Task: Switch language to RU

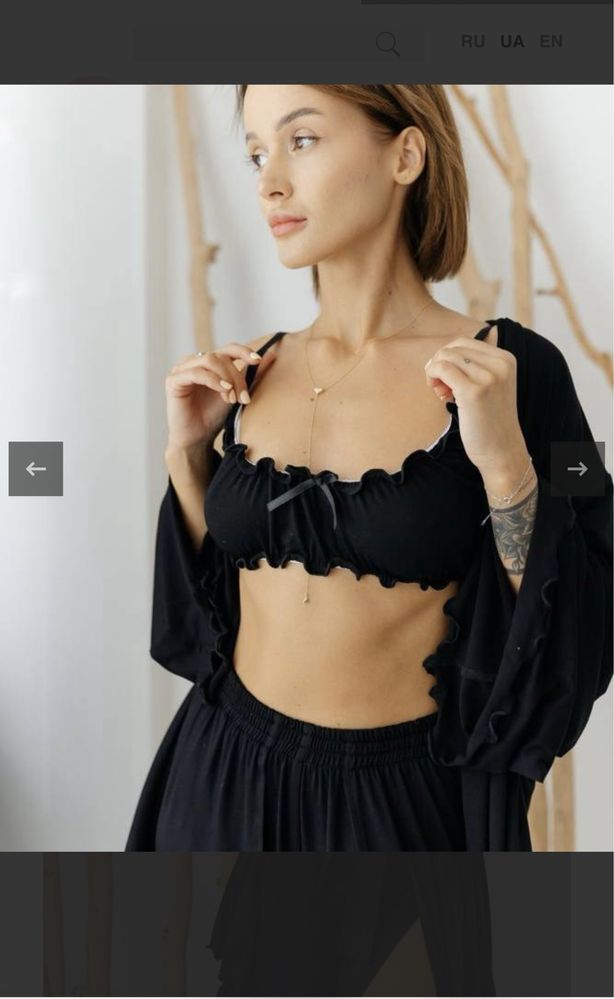Action: [x=473, y=42]
